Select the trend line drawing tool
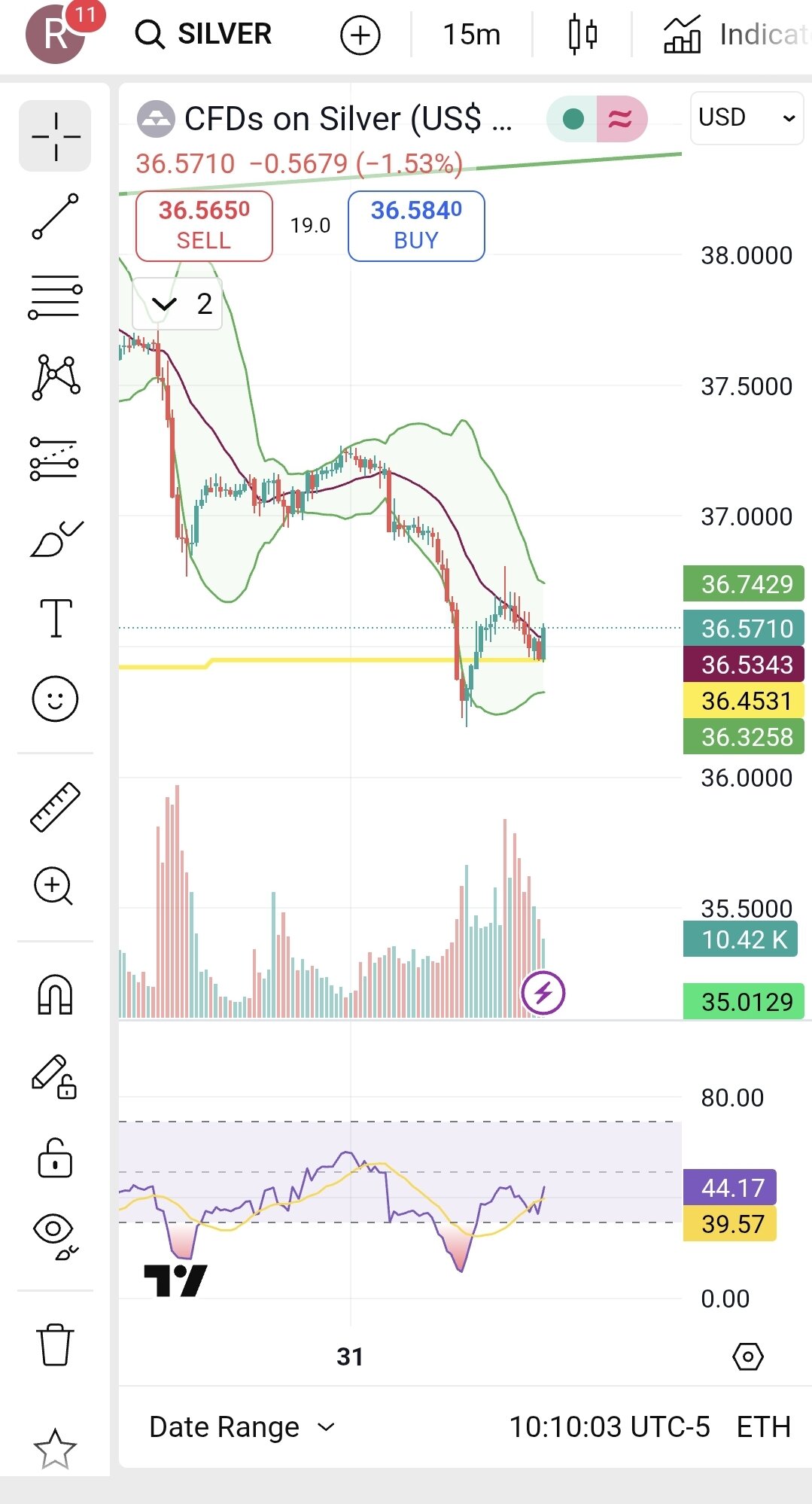This screenshot has width=812, height=1504. (x=55, y=217)
